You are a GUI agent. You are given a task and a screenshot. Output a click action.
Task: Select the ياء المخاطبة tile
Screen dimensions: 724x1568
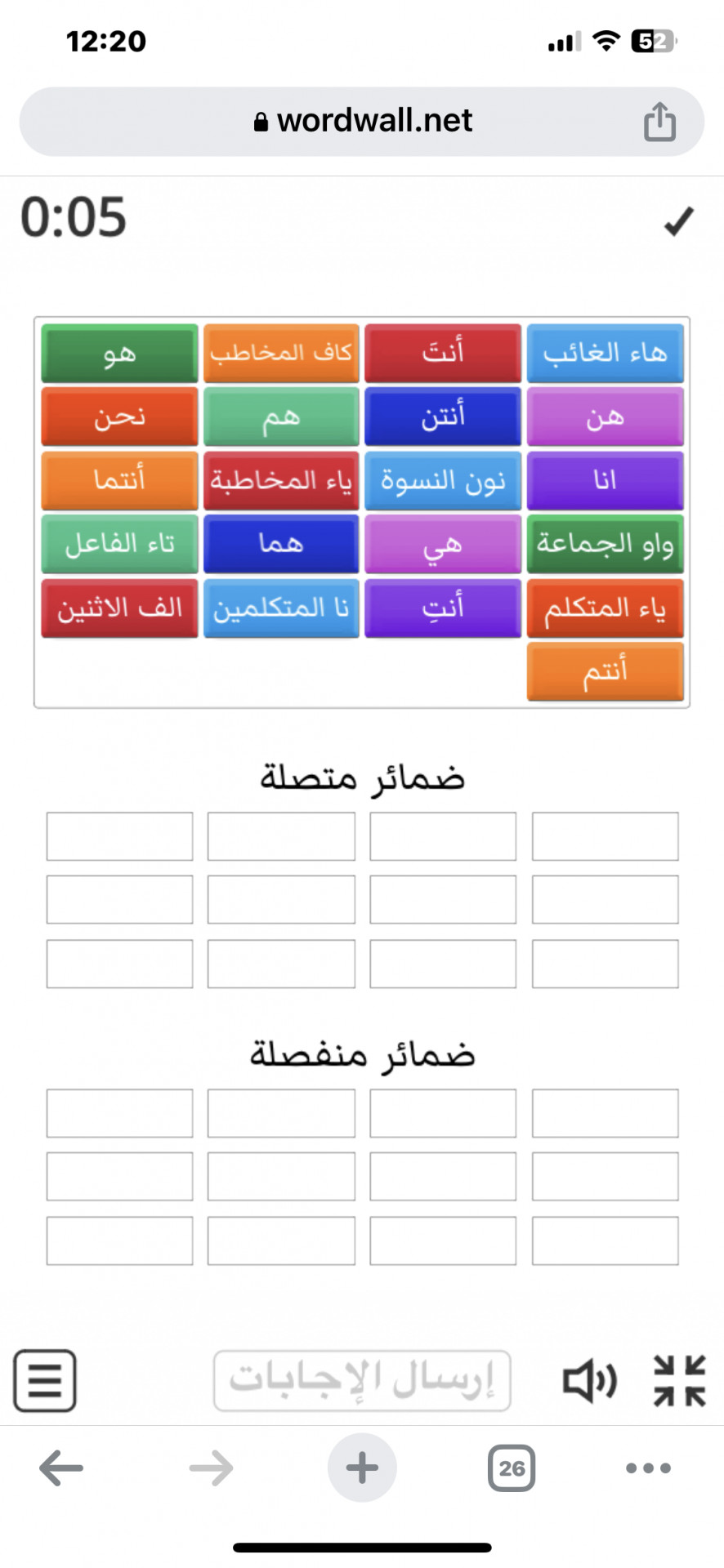(281, 481)
